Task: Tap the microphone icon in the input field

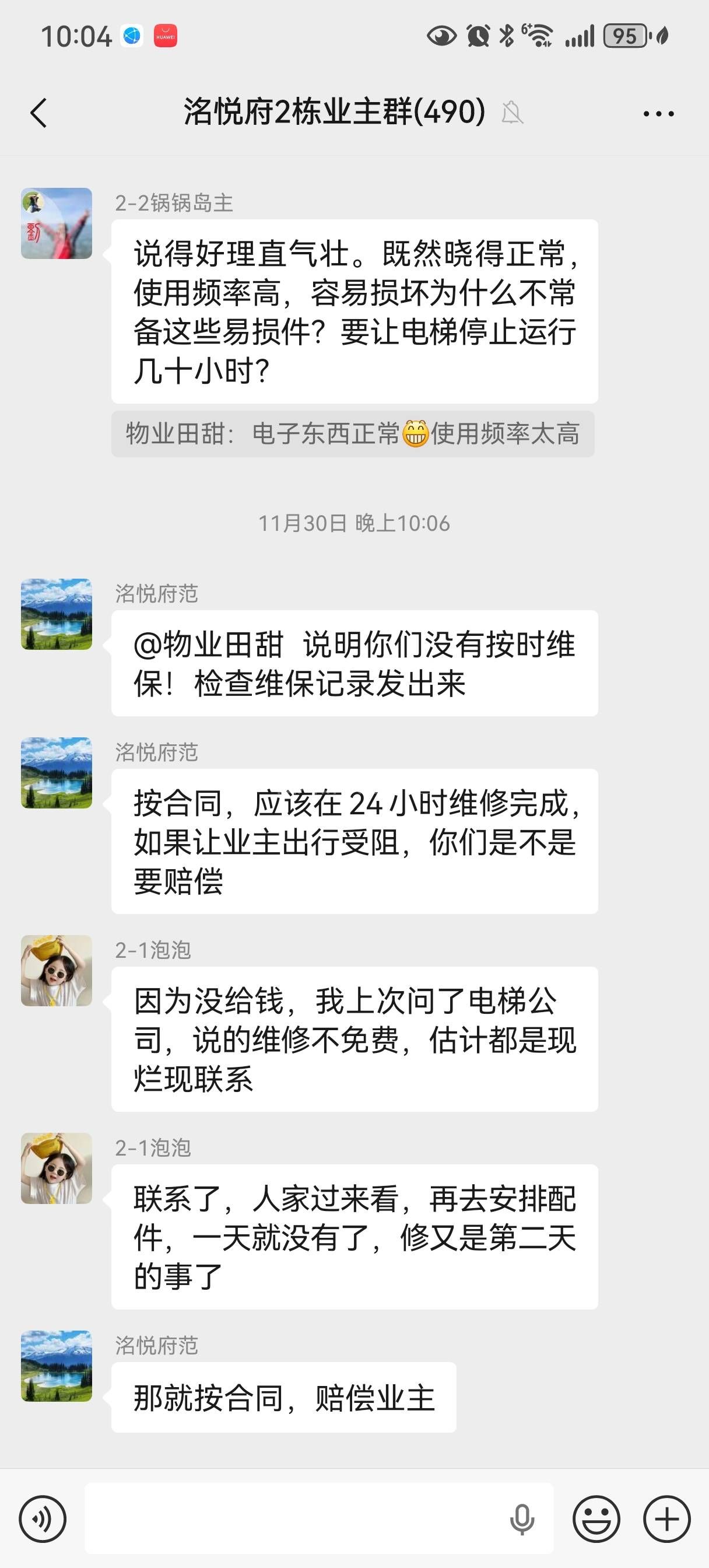Action: 522,1518
